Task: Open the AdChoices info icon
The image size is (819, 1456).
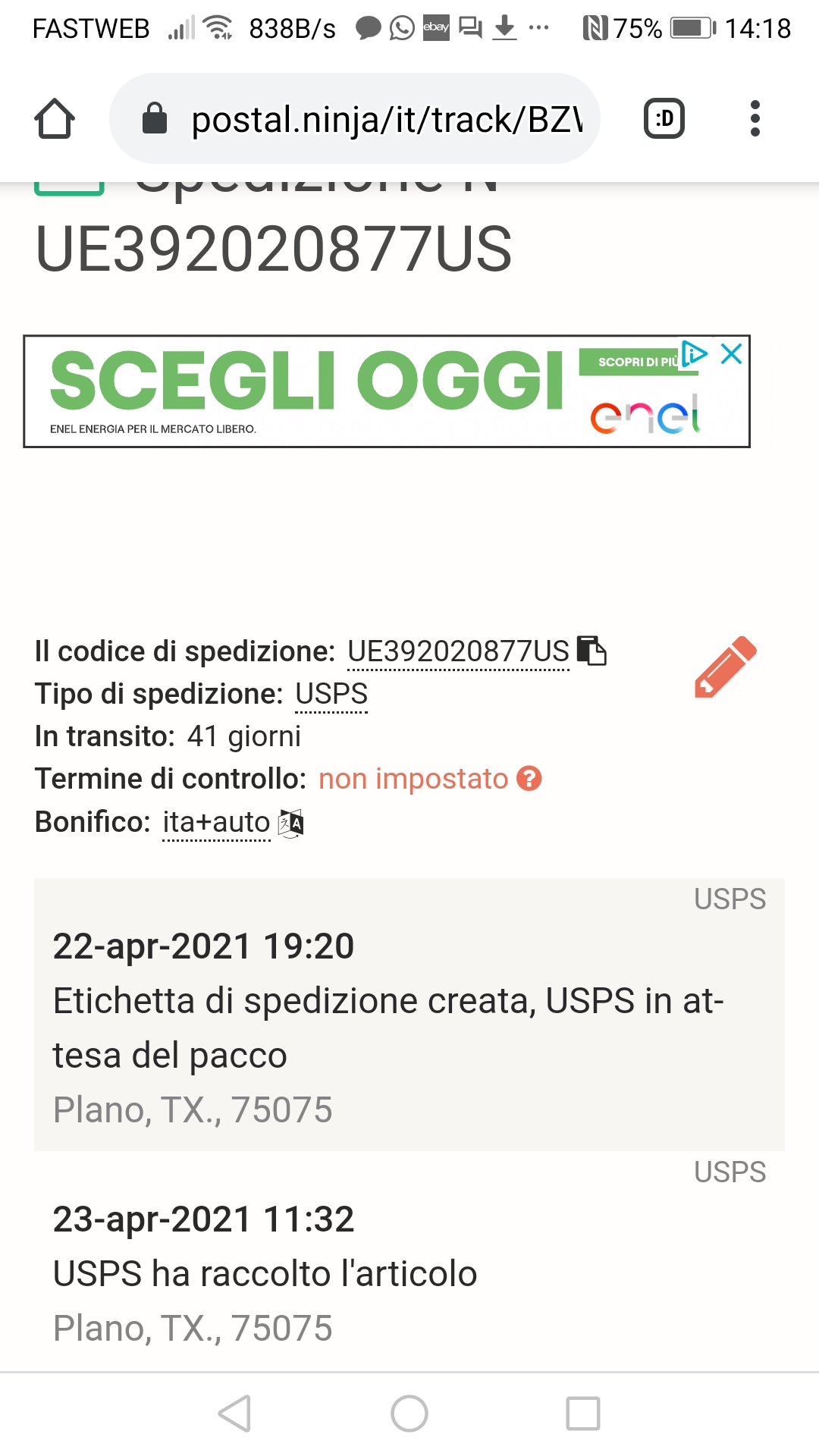Action: click(695, 353)
